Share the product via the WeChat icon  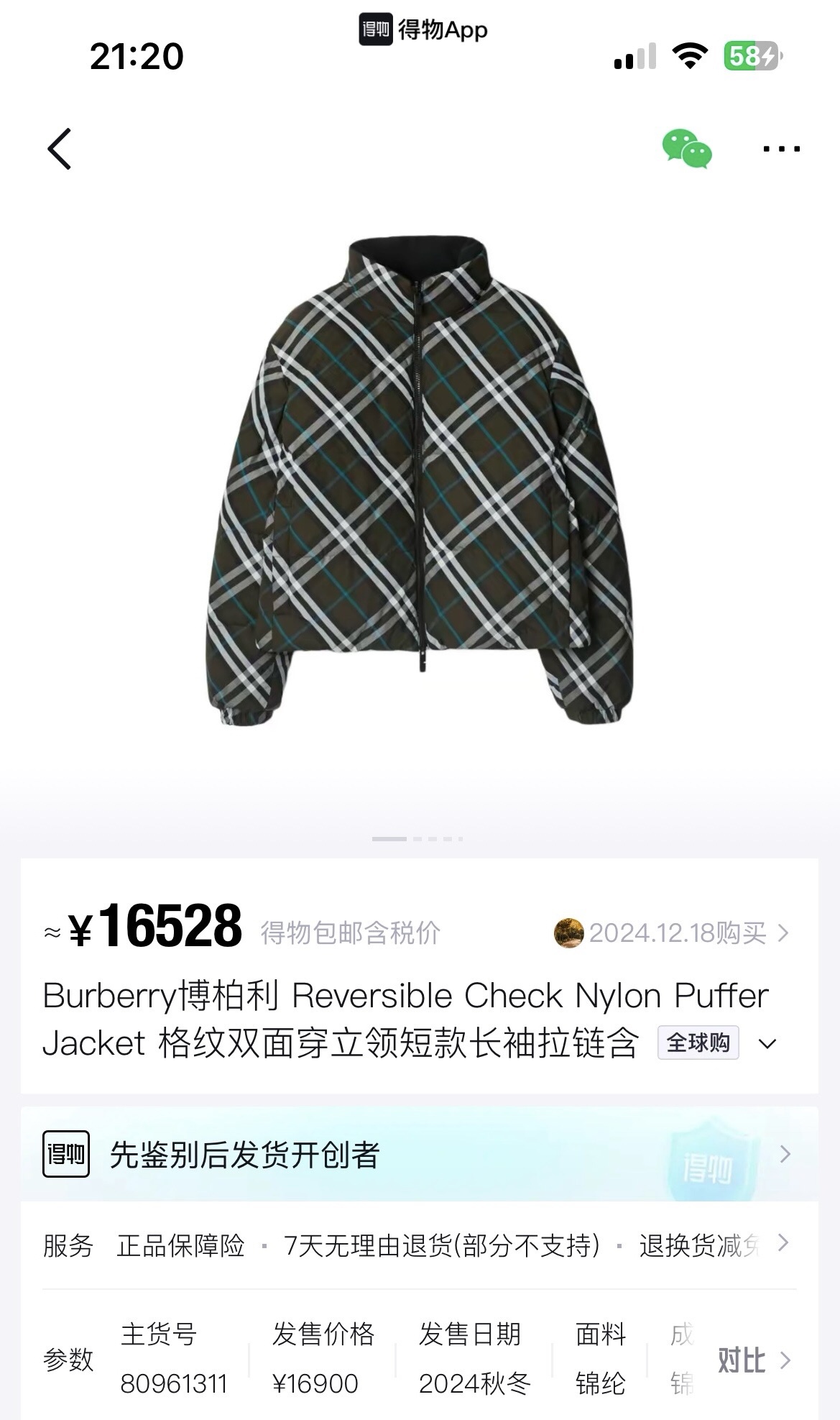[x=687, y=149]
